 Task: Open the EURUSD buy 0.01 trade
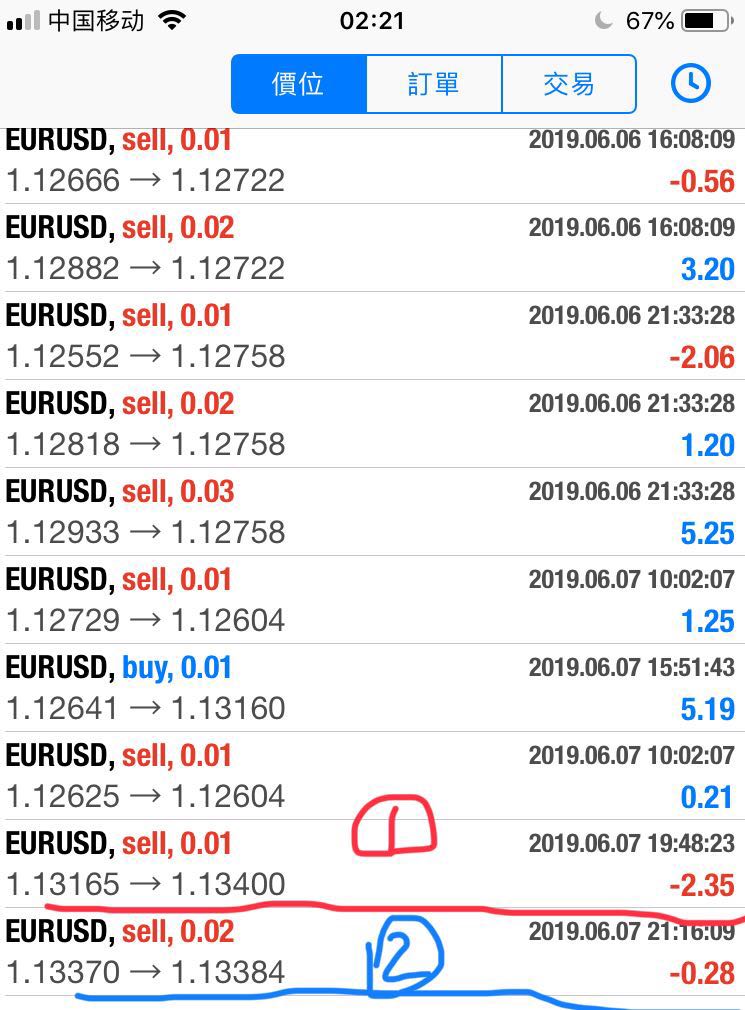click(x=372, y=688)
